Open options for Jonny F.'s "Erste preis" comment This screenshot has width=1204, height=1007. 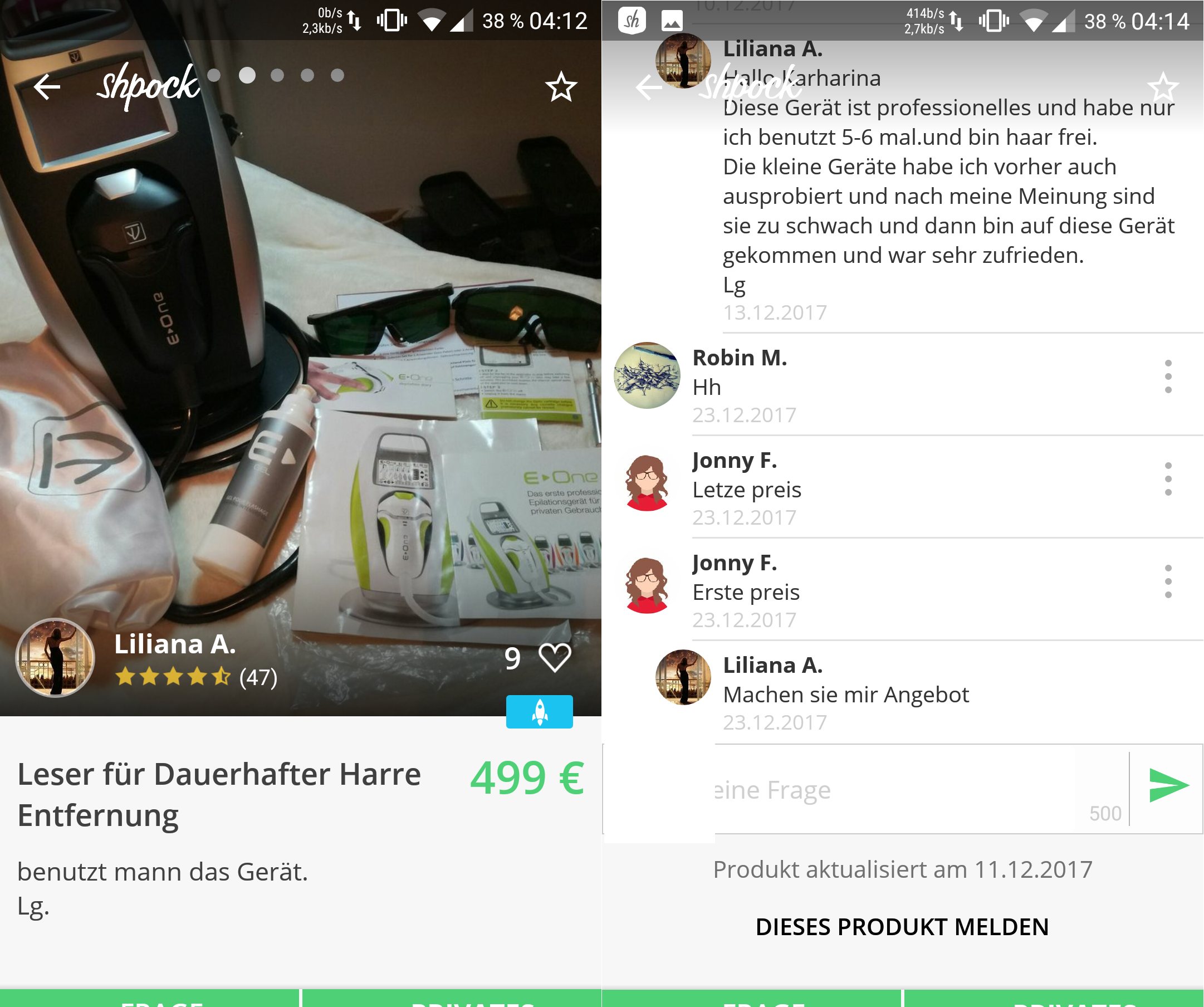[x=1168, y=581]
